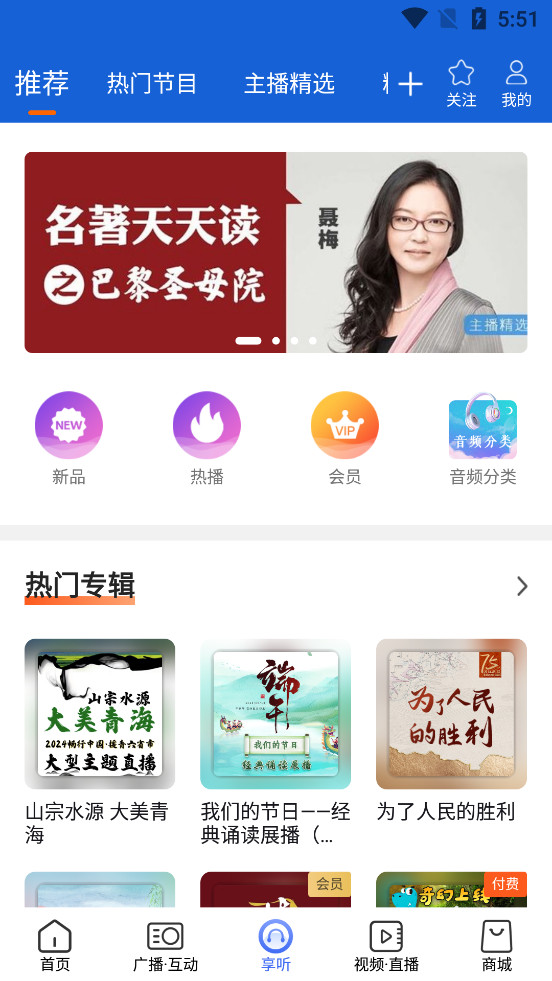The height and width of the screenshot is (981, 552).
Task: Select the 推荐 tab
Action: click(x=42, y=84)
